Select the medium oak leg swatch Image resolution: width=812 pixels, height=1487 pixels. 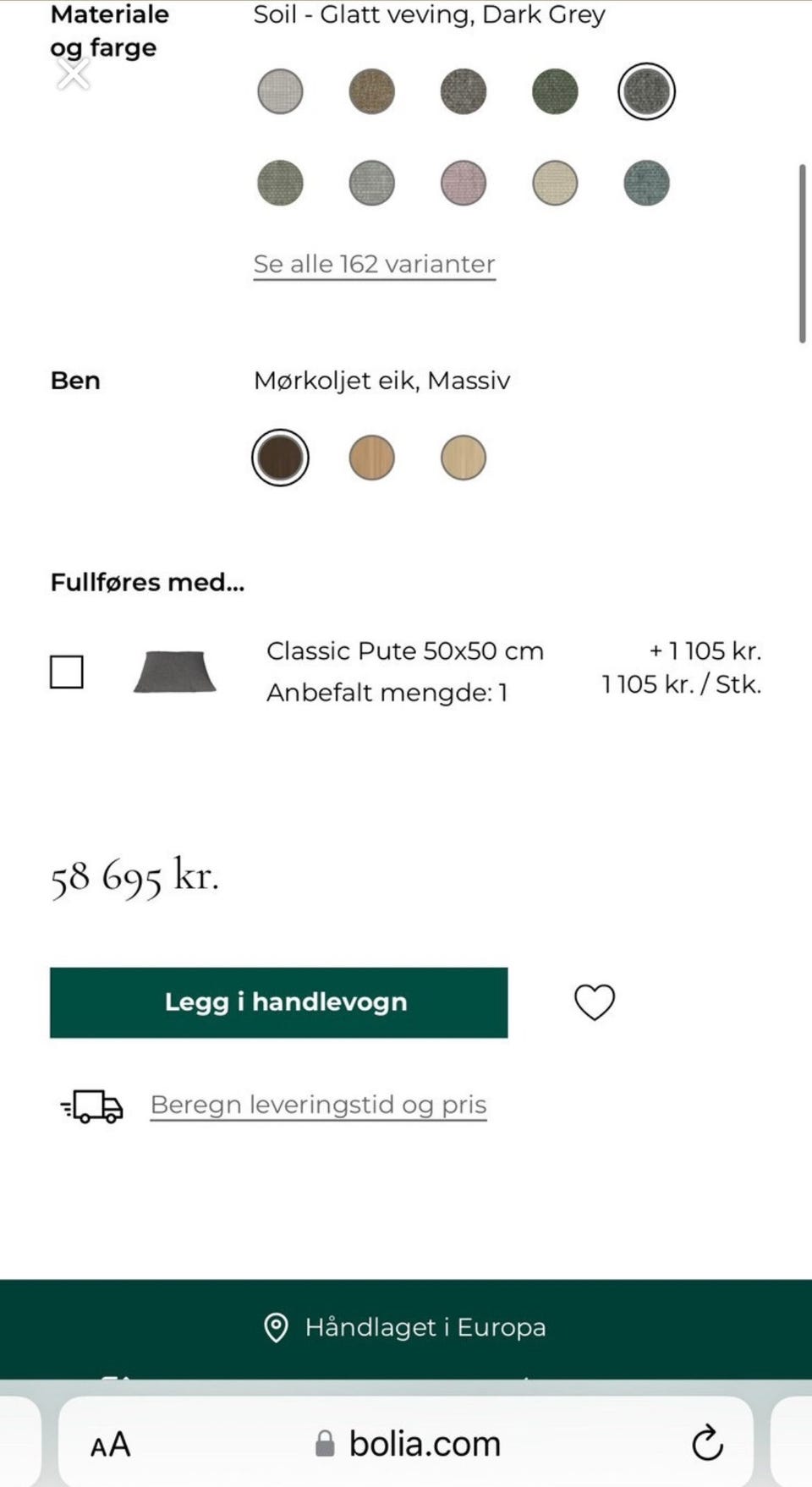point(371,458)
